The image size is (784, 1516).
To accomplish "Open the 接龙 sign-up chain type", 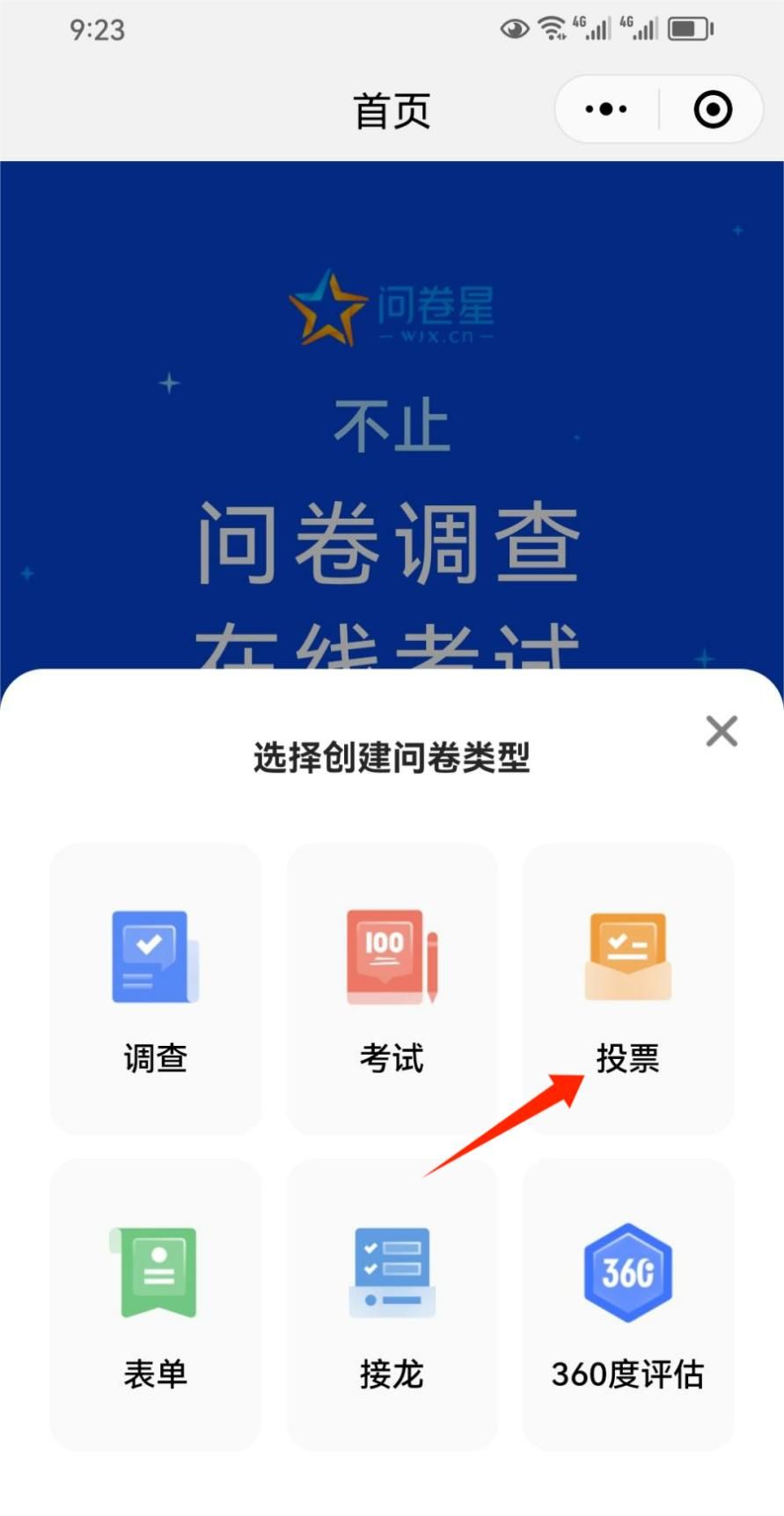I will click(392, 1304).
